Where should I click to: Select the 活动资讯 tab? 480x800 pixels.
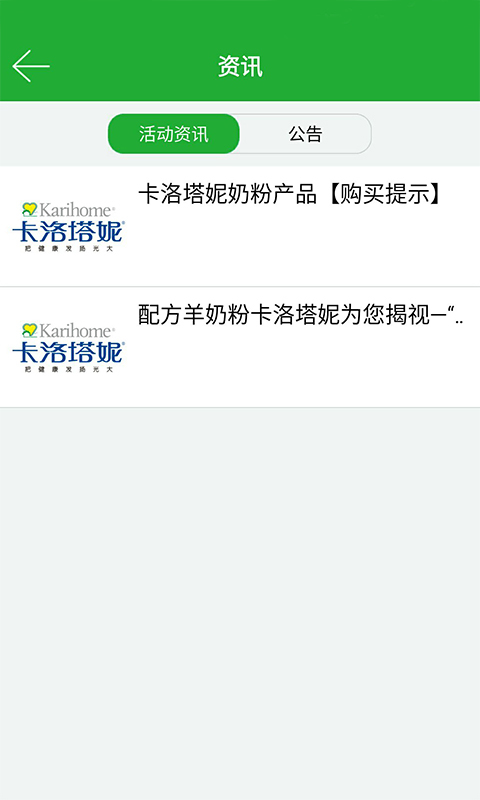(173, 134)
